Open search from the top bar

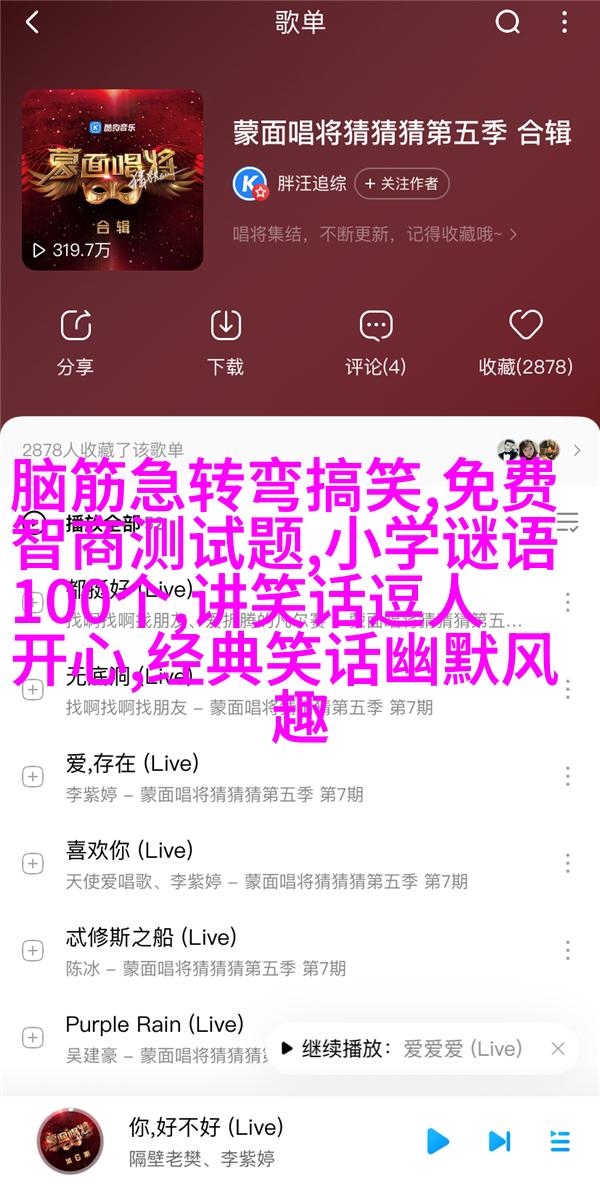pos(509,23)
